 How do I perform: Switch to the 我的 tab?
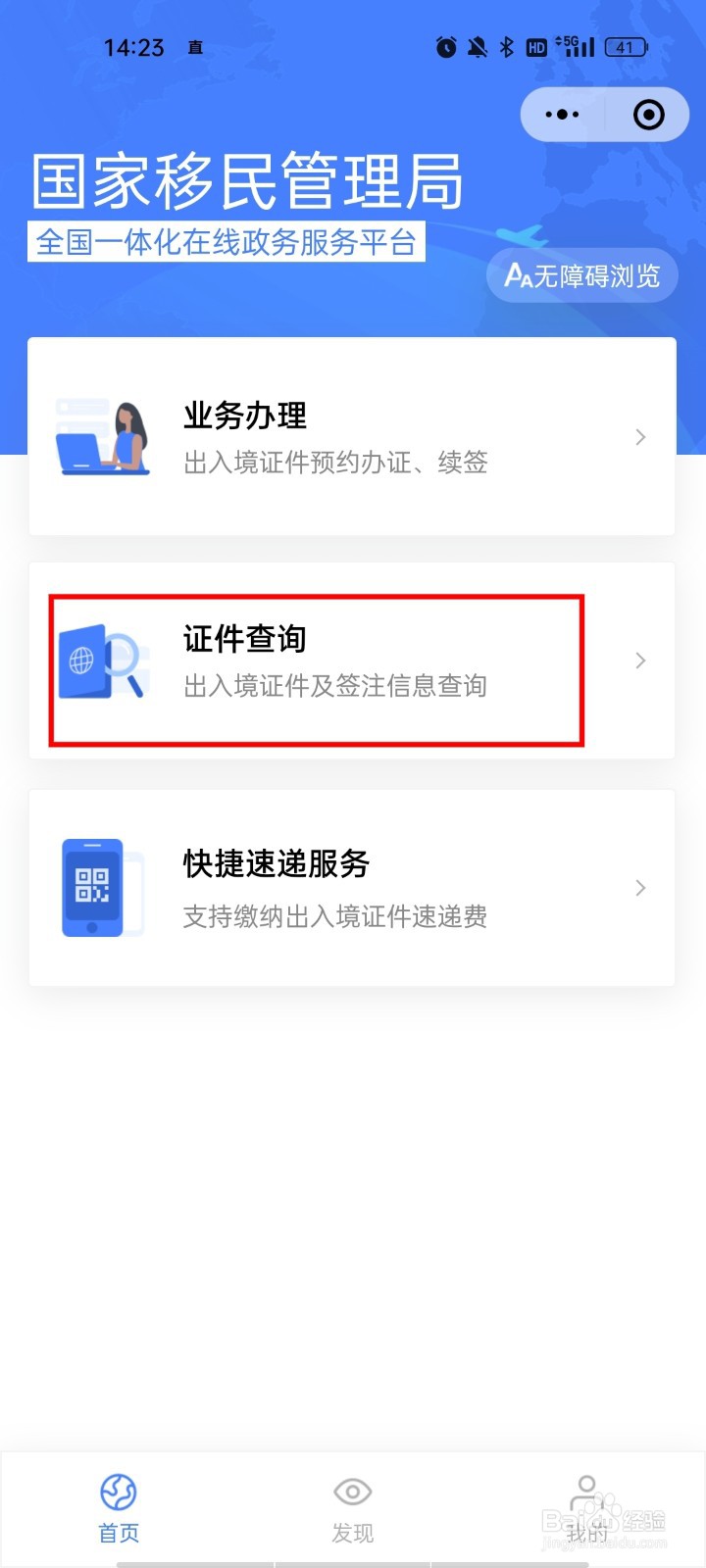pyautogui.click(x=586, y=1507)
